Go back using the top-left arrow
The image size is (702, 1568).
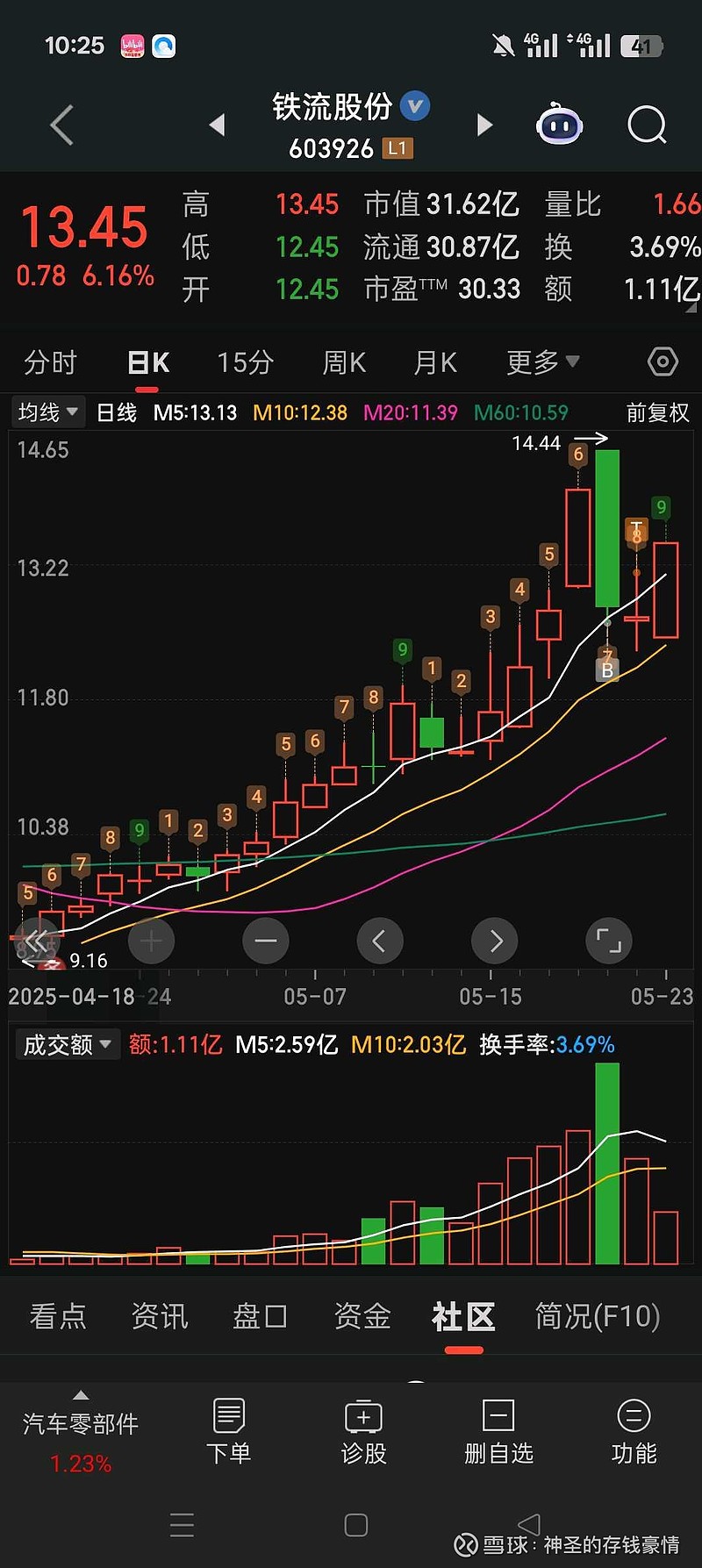pos(61,125)
